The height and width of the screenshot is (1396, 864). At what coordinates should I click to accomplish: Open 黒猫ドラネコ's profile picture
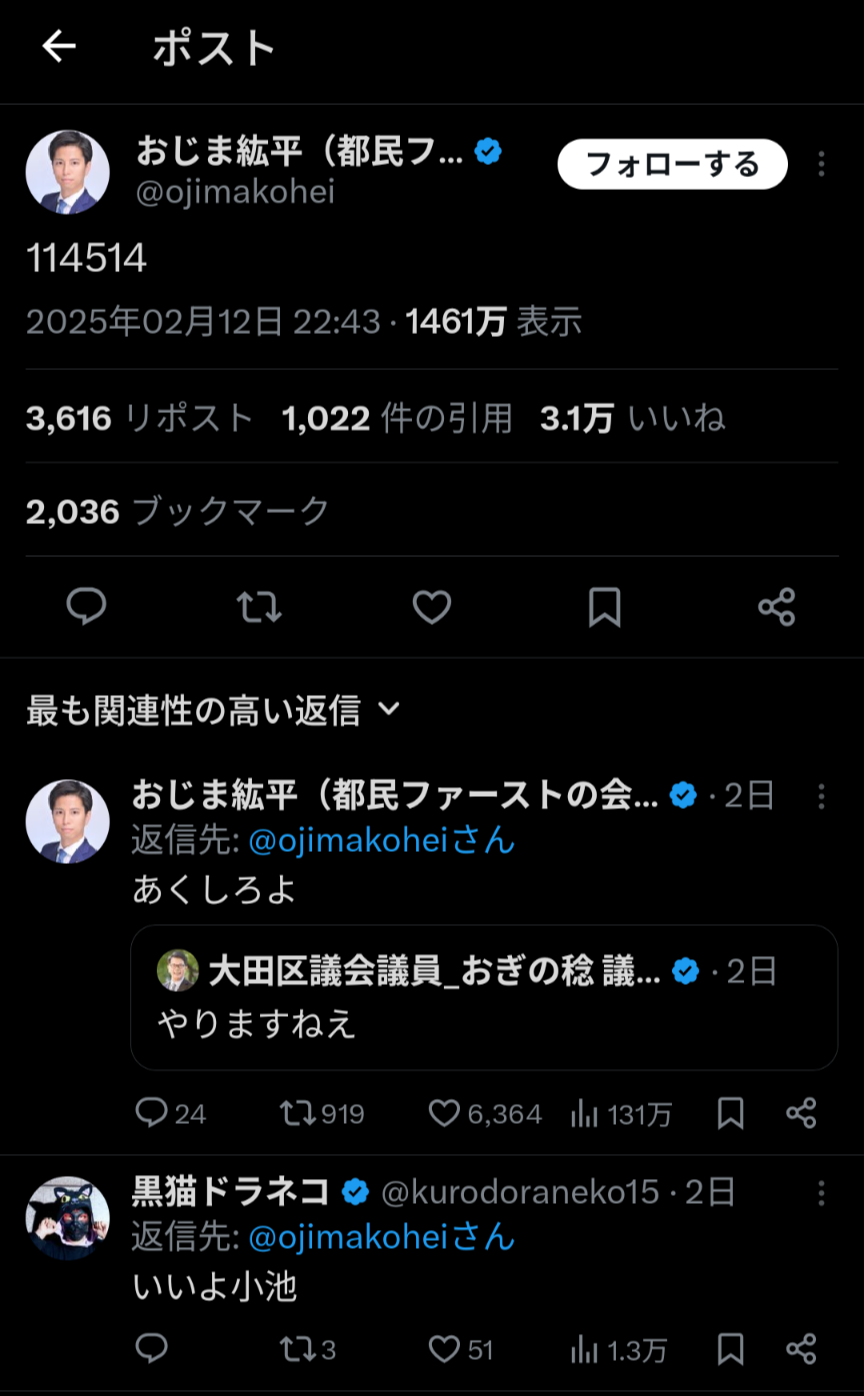click(67, 1217)
